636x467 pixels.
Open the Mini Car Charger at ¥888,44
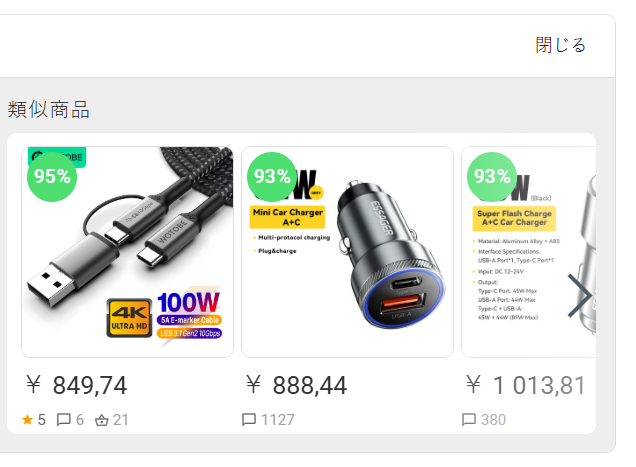[347, 252]
